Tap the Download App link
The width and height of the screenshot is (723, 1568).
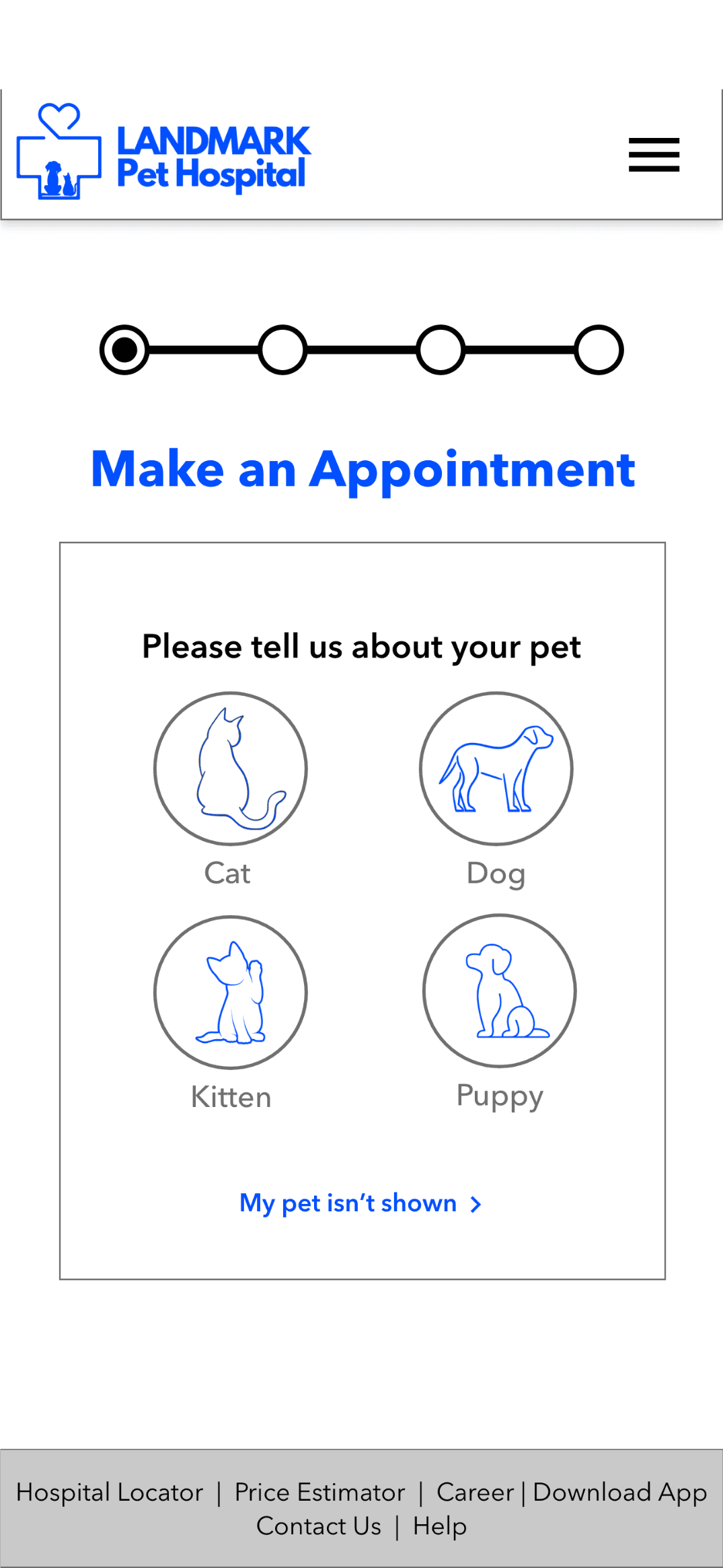[619, 1493]
